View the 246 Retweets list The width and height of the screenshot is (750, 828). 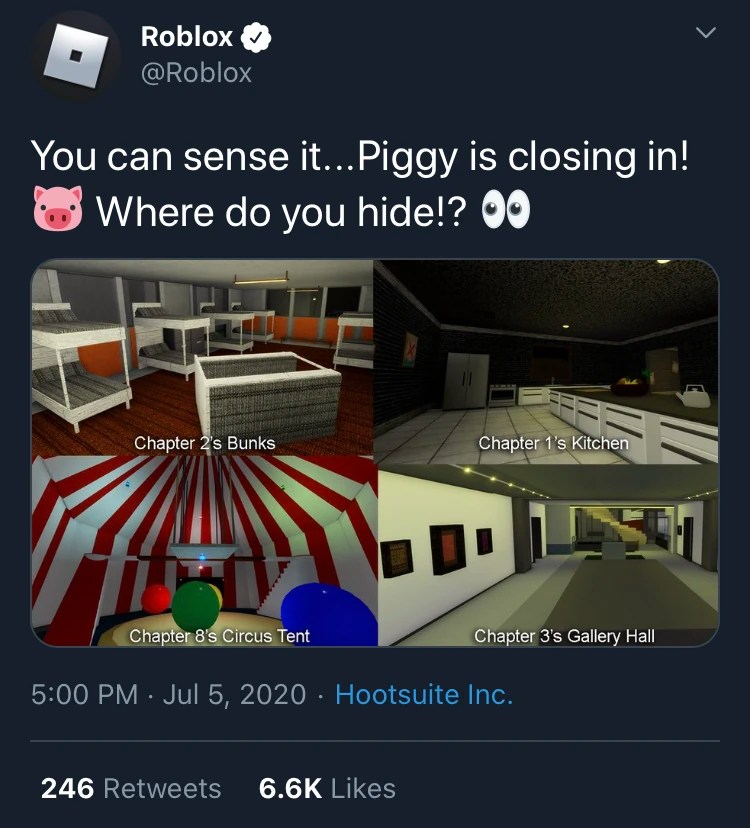click(x=131, y=788)
